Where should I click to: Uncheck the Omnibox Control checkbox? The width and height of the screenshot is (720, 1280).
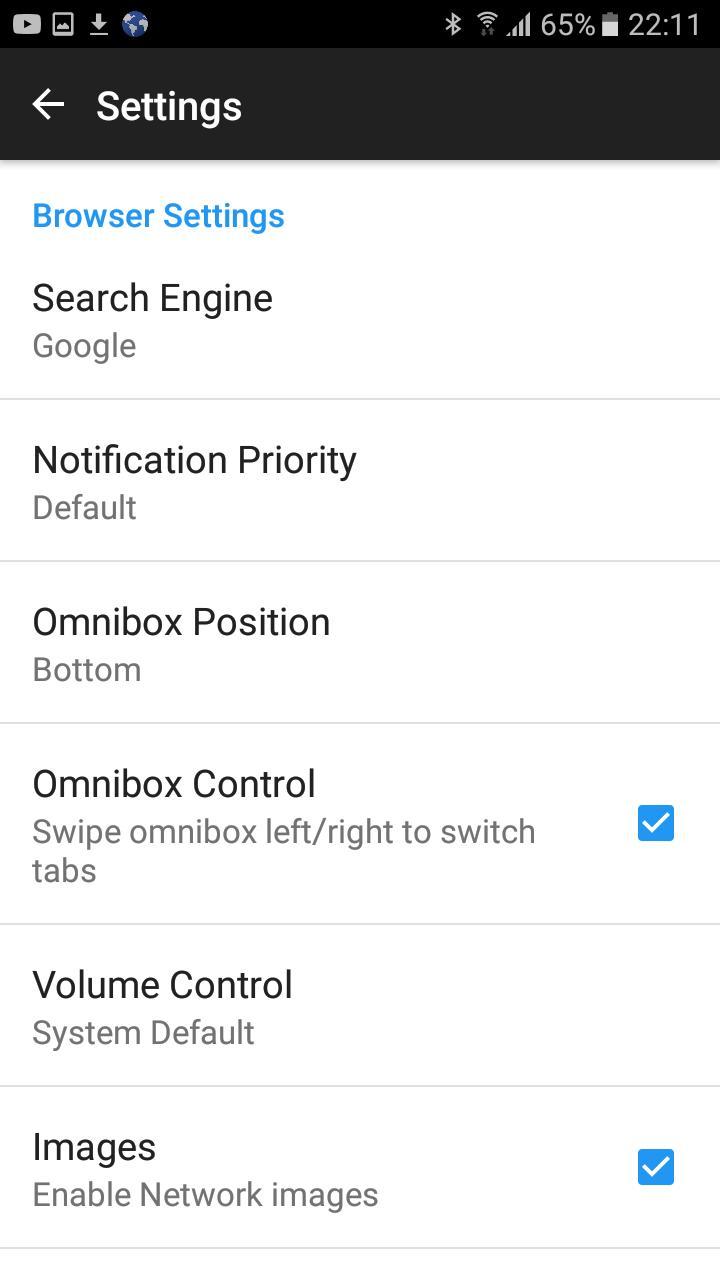pyautogui.click(x=656, y=824)
